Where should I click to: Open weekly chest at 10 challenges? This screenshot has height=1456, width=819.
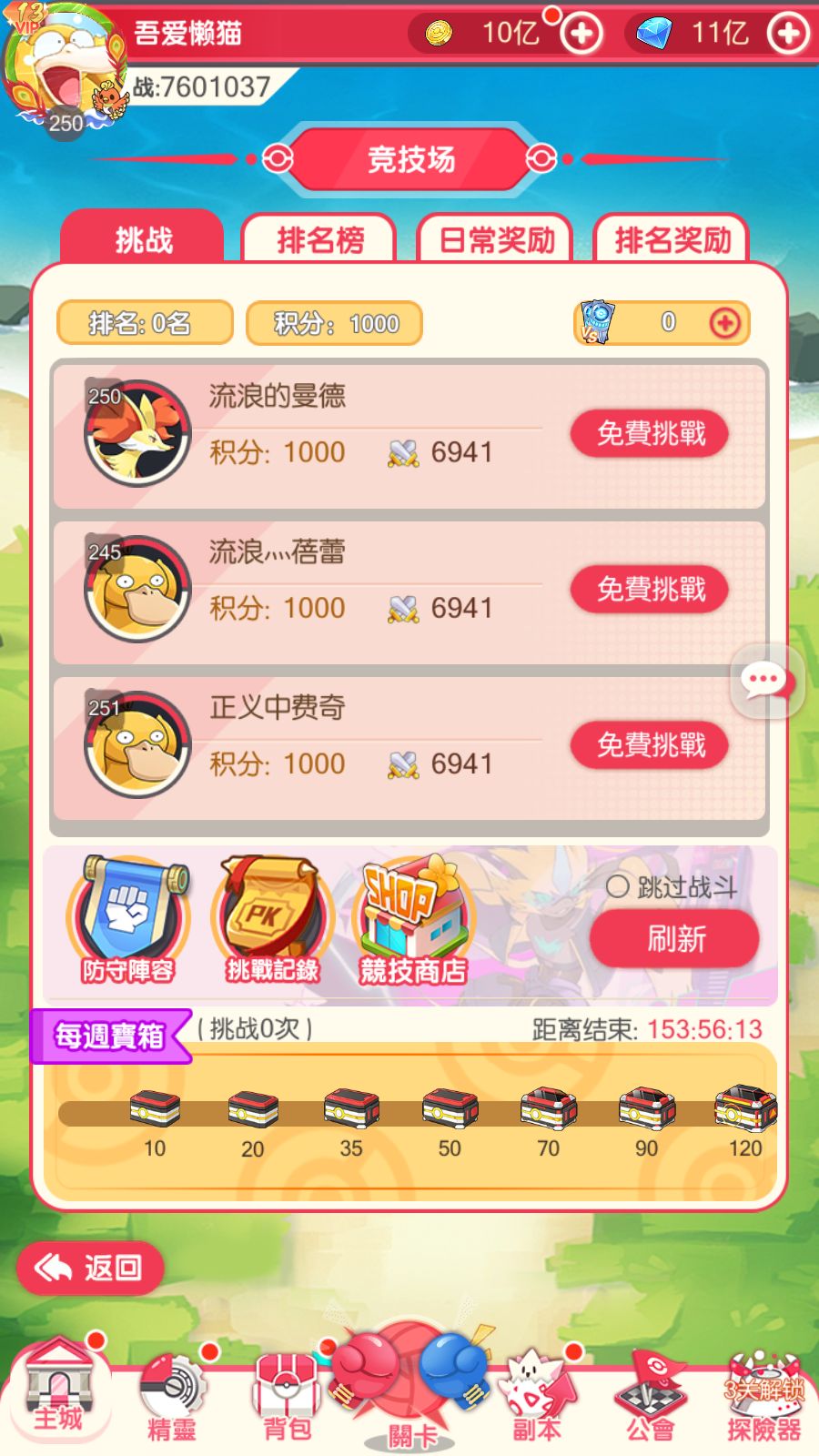point(155,1110)
